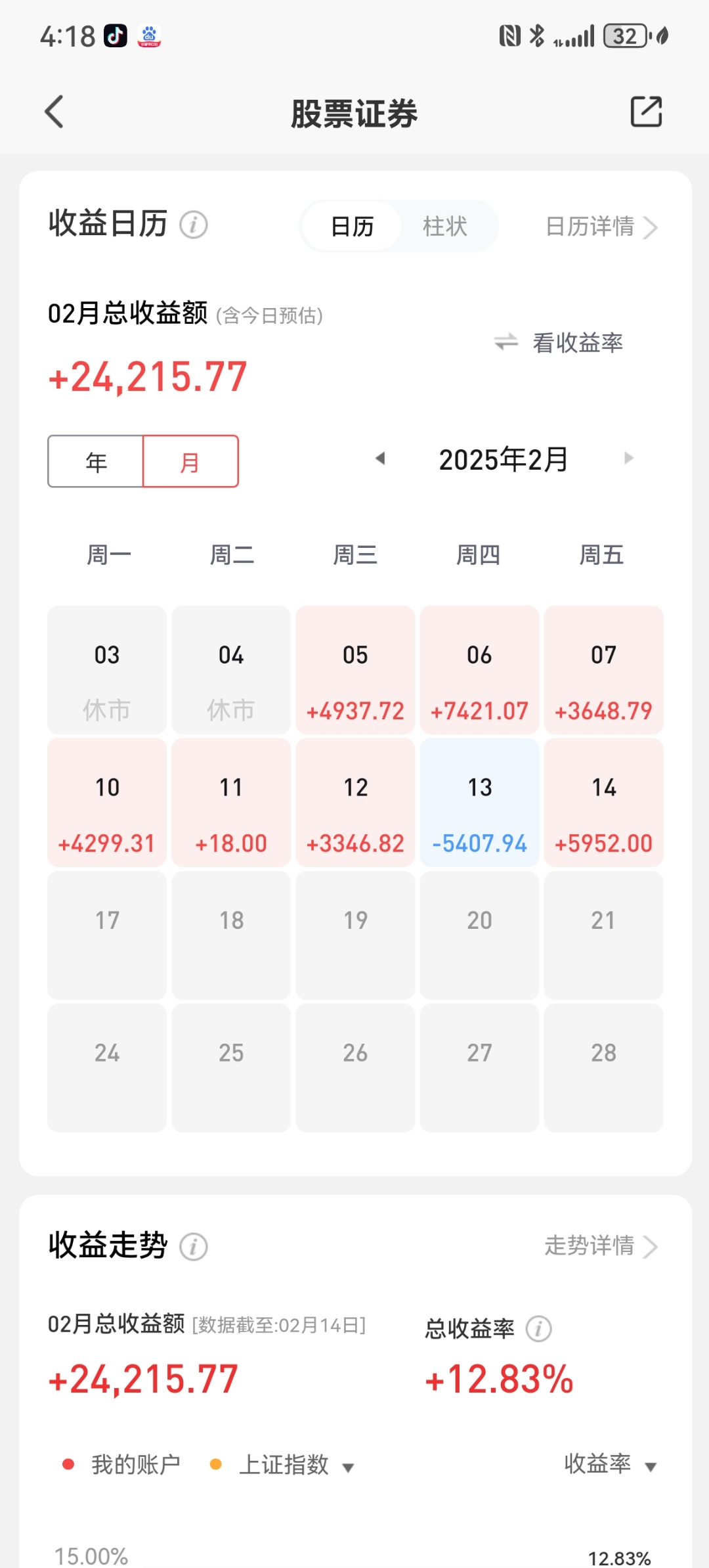Select the 月 view option

click(x=190, y=461)
